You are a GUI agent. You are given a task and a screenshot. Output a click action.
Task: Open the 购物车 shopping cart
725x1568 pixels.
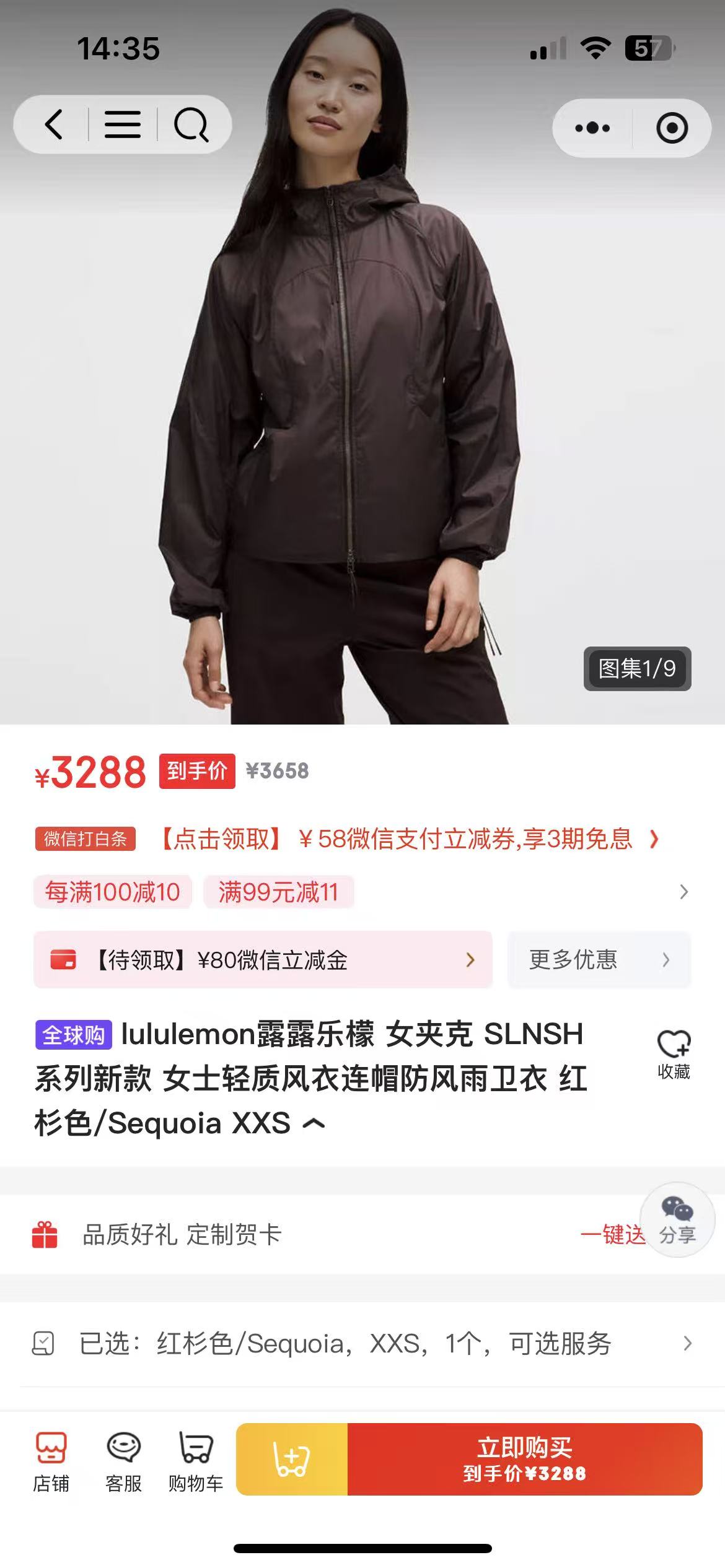click(196, 1461)
